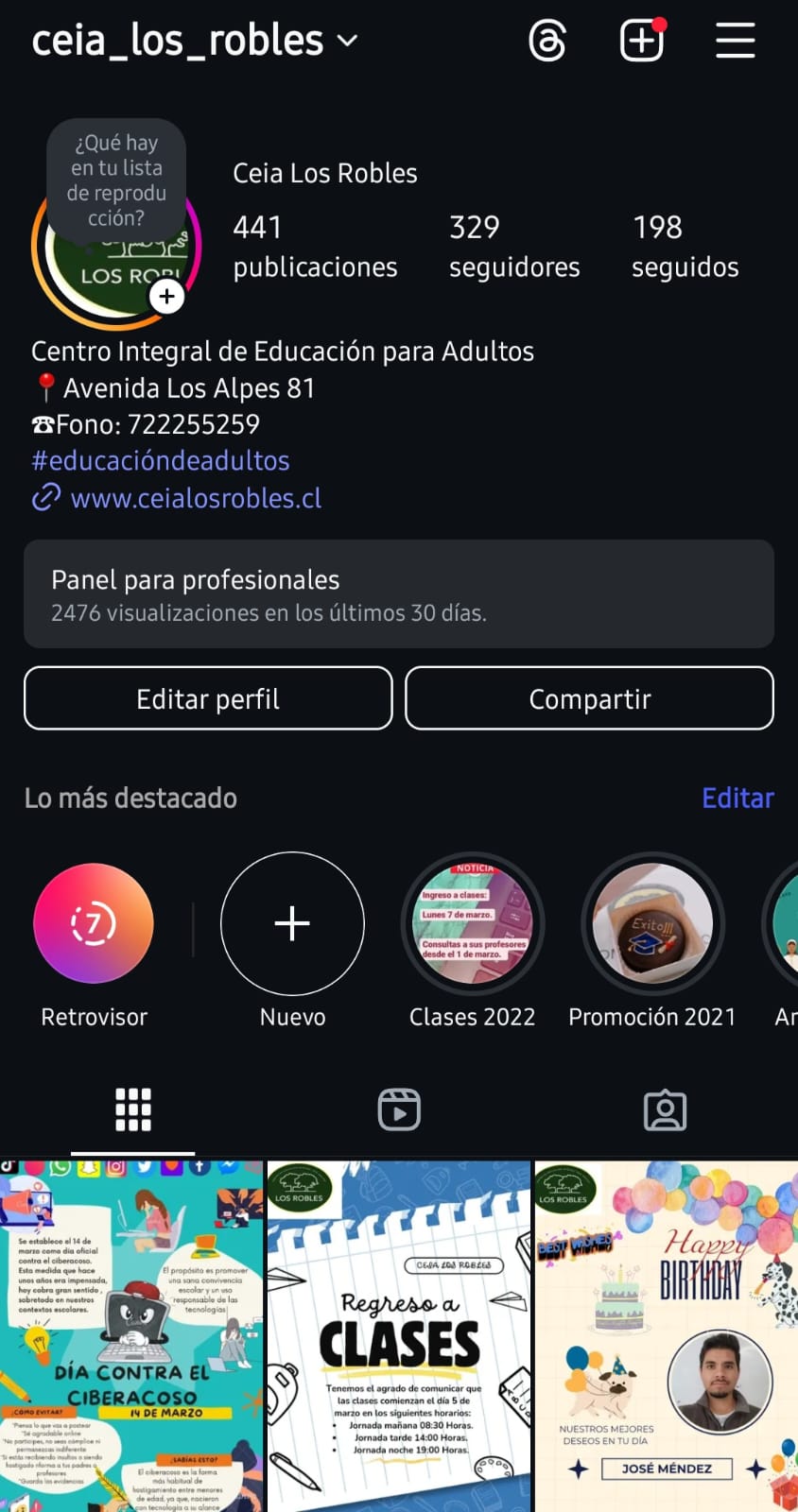798x1512 pixels.
Task: Add a Nuevo highlight
Action: pos(292,923)
